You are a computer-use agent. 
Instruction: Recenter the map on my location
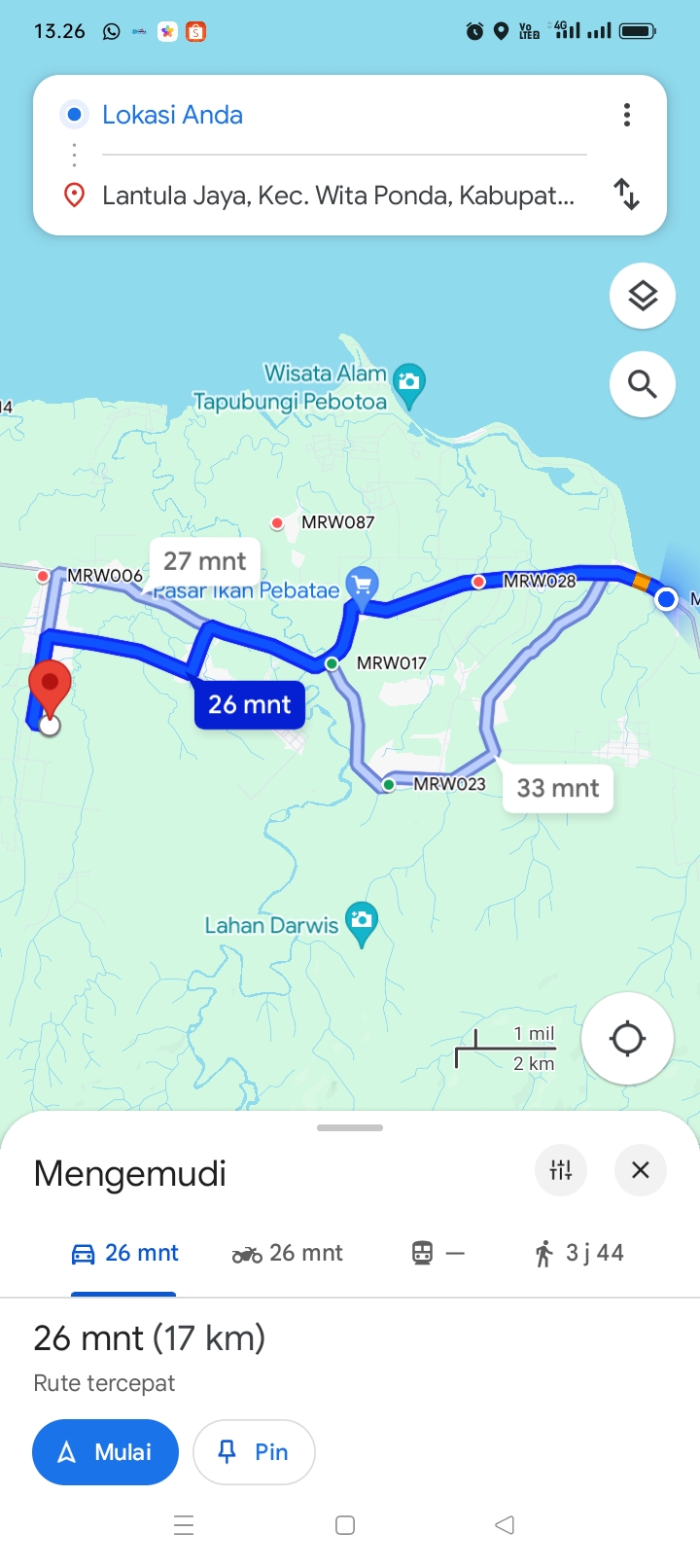(x=627, y=1039)
